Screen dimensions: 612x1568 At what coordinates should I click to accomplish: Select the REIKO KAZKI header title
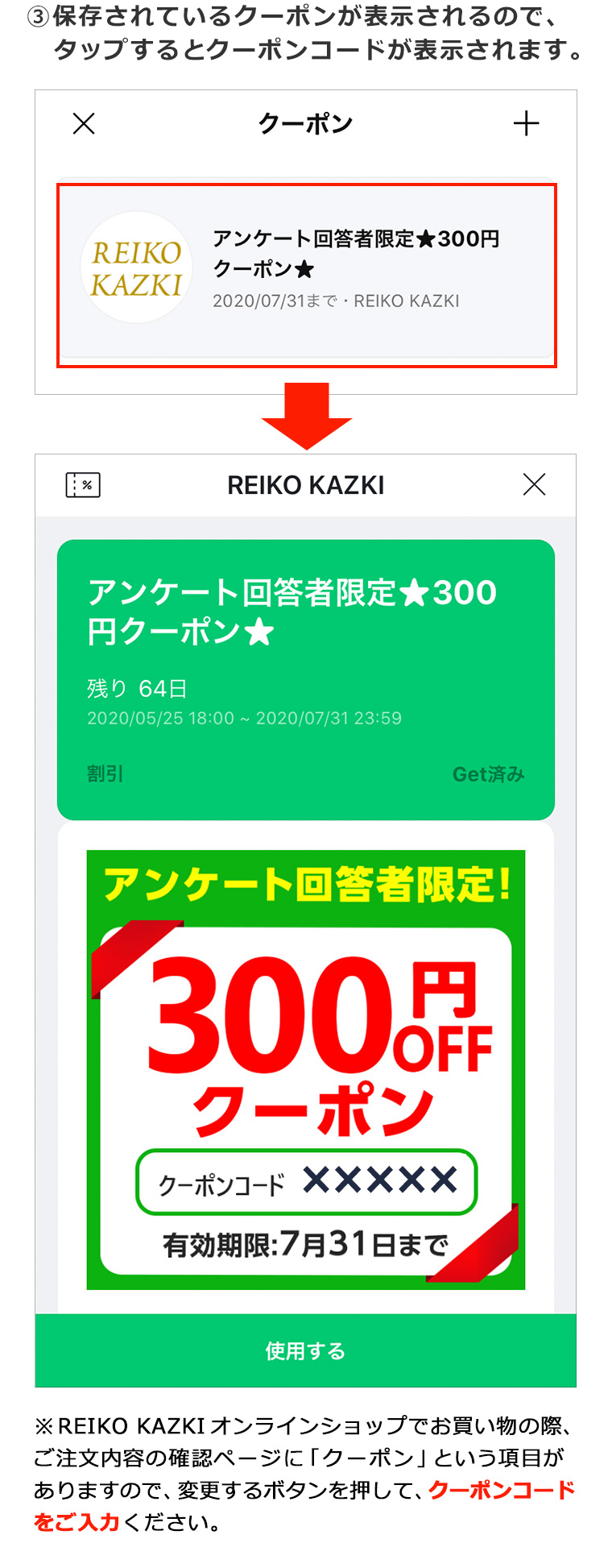coord(305,484)
